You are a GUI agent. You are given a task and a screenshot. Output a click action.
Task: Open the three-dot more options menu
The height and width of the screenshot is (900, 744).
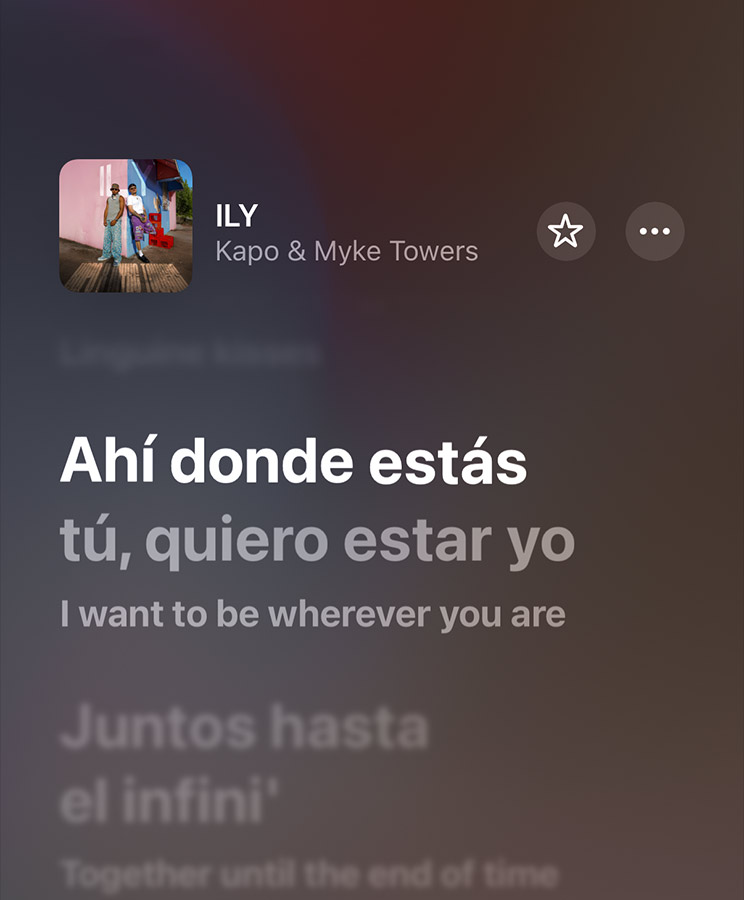tap(655, 232)
